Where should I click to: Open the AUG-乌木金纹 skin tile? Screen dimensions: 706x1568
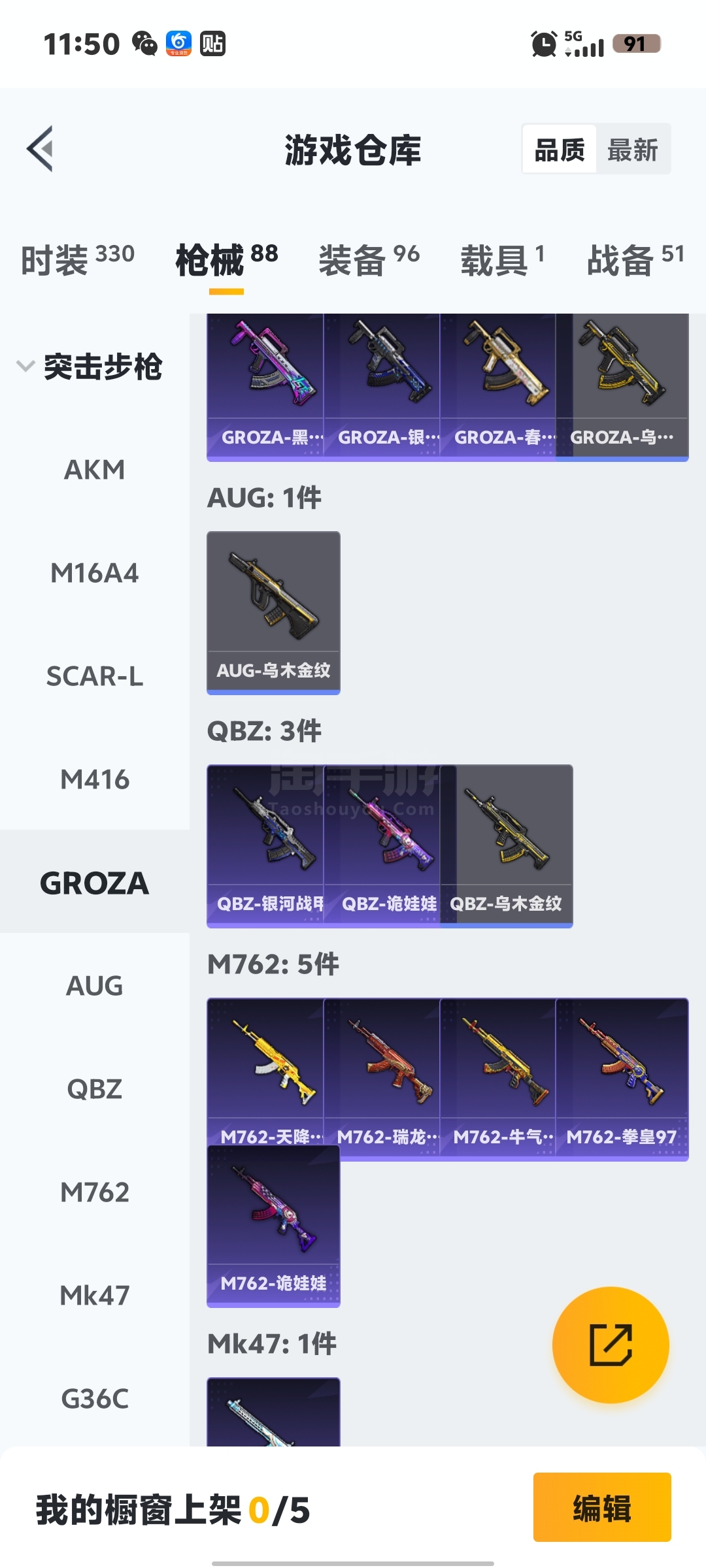[x=273, y=612]
